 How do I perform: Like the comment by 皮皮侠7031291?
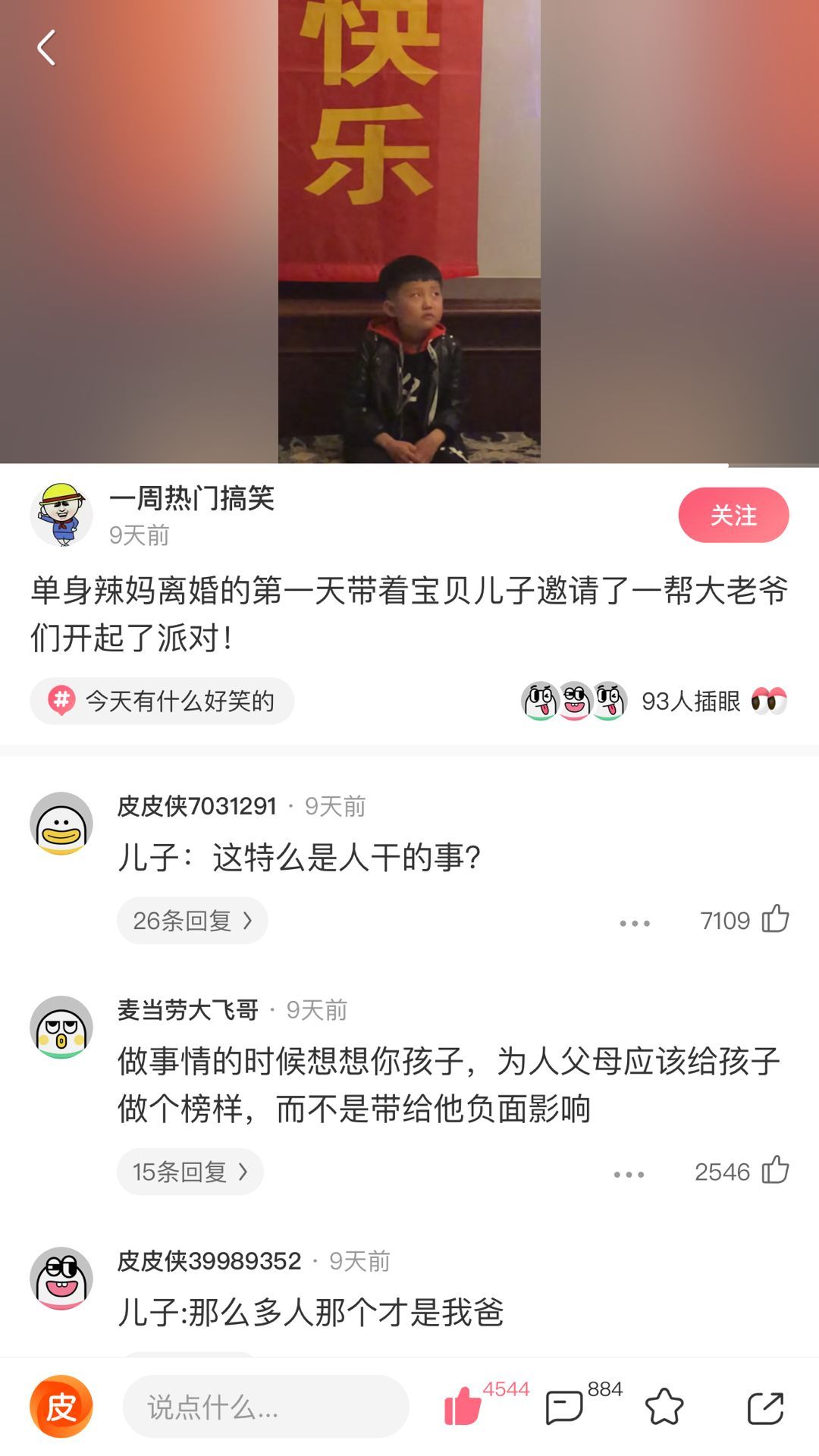(x=775, y=919)
